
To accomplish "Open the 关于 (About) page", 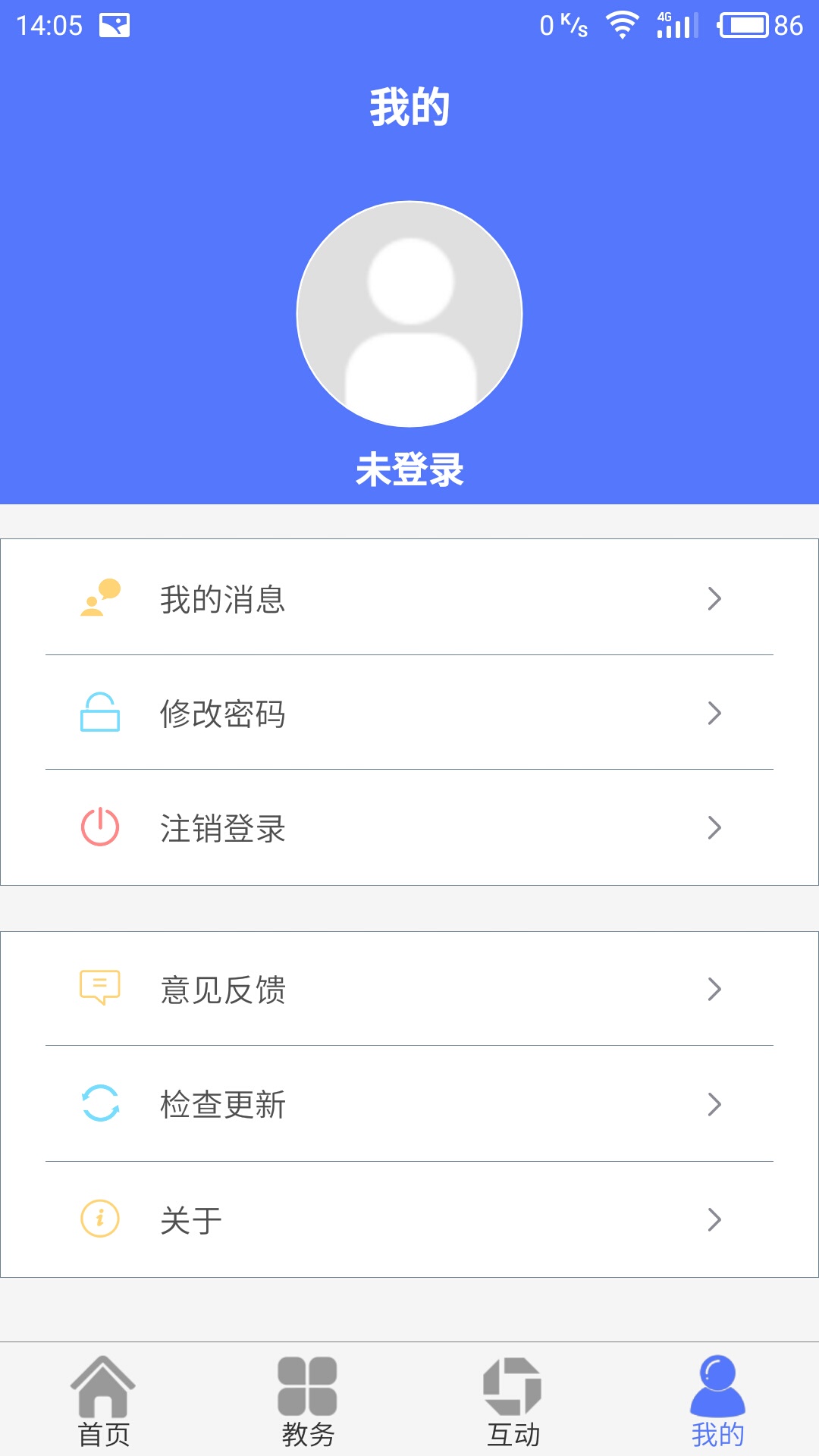I will pyautogui.click(x=409, y=1219).
